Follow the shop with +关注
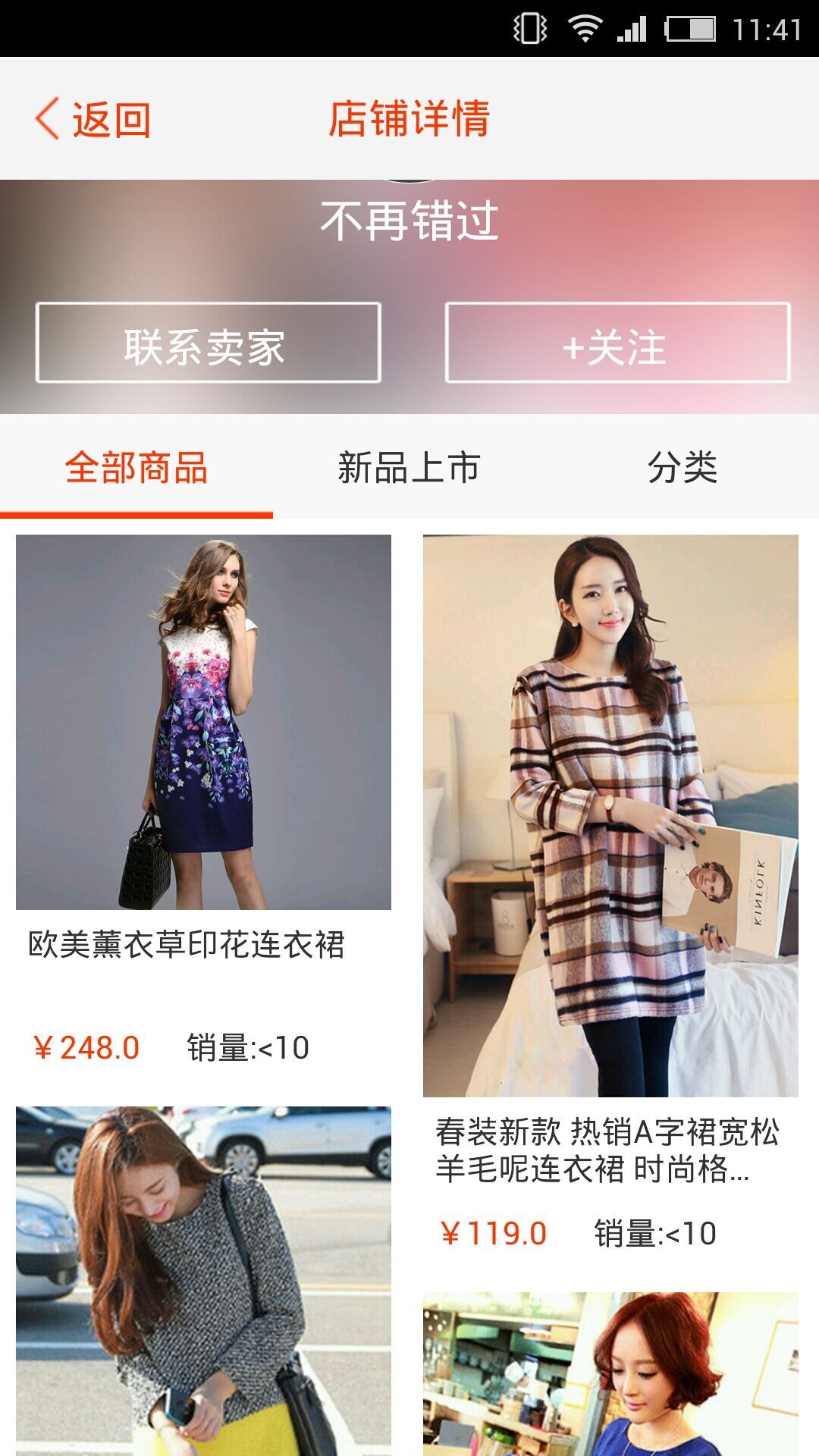The width and height of the screenshot is (819, 1456). pos(617,344)
